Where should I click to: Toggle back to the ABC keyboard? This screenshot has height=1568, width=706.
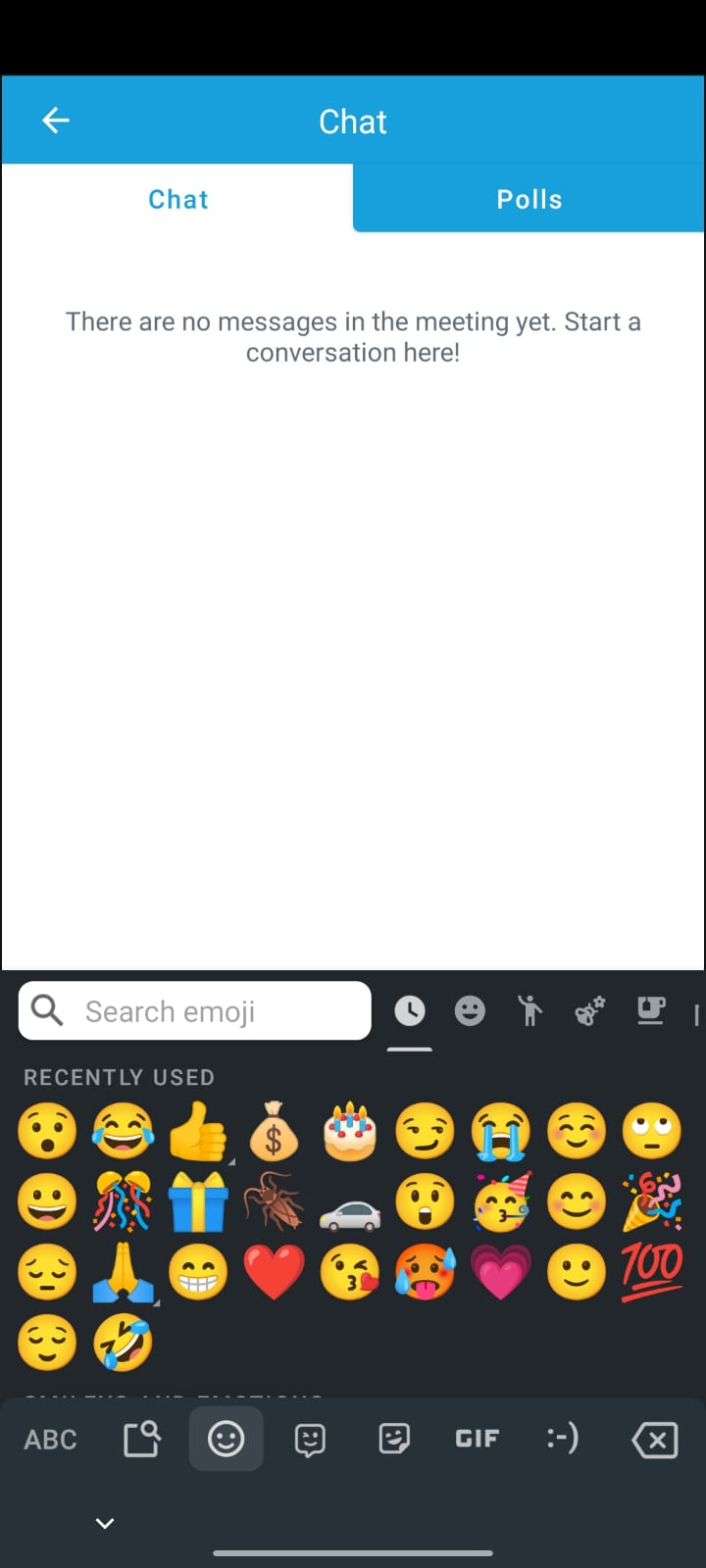pos(49,1439)
